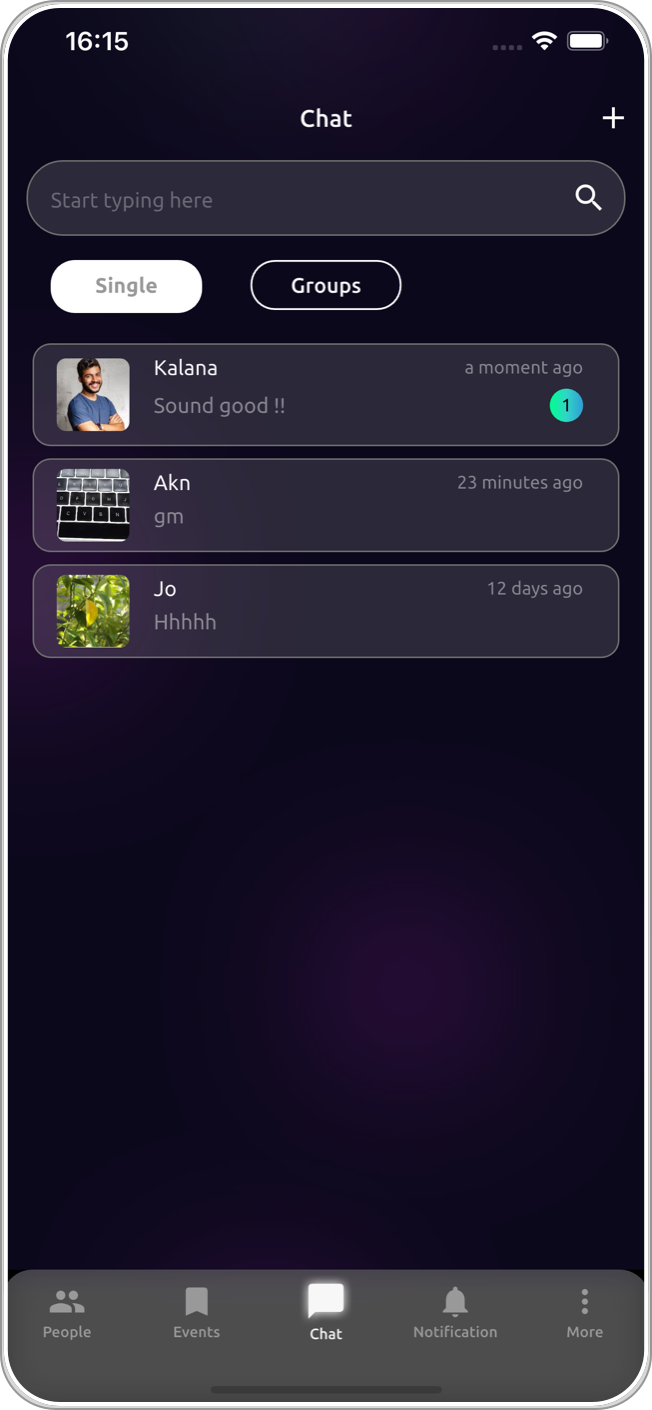Switch to the Groups filter
The height and width of the screenshot is (1410, 652).
pyautogui.click(x=325, y=286)
